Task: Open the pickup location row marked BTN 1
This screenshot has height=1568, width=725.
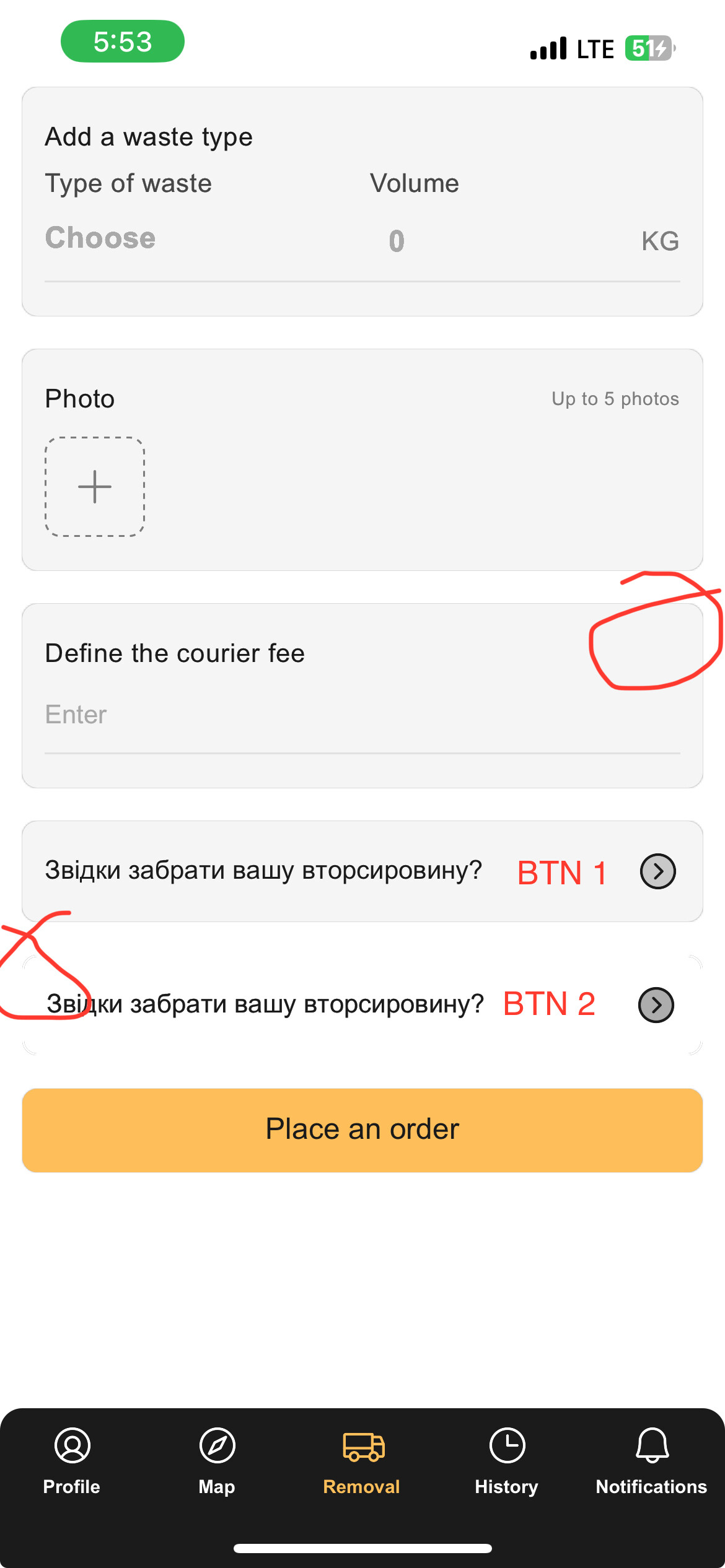Action: tap(362, 871)
